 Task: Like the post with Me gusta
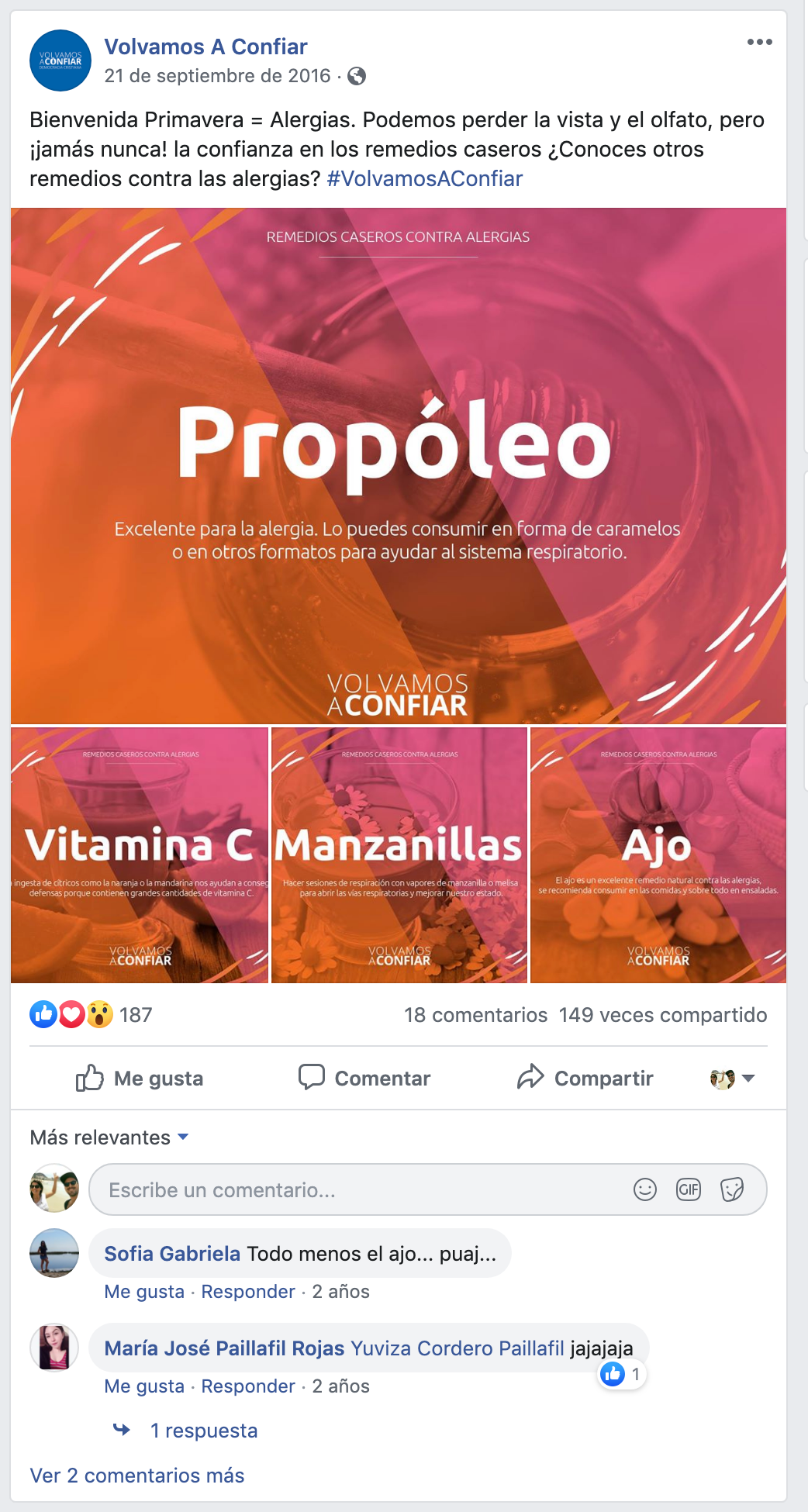[x=140, y=1079]
